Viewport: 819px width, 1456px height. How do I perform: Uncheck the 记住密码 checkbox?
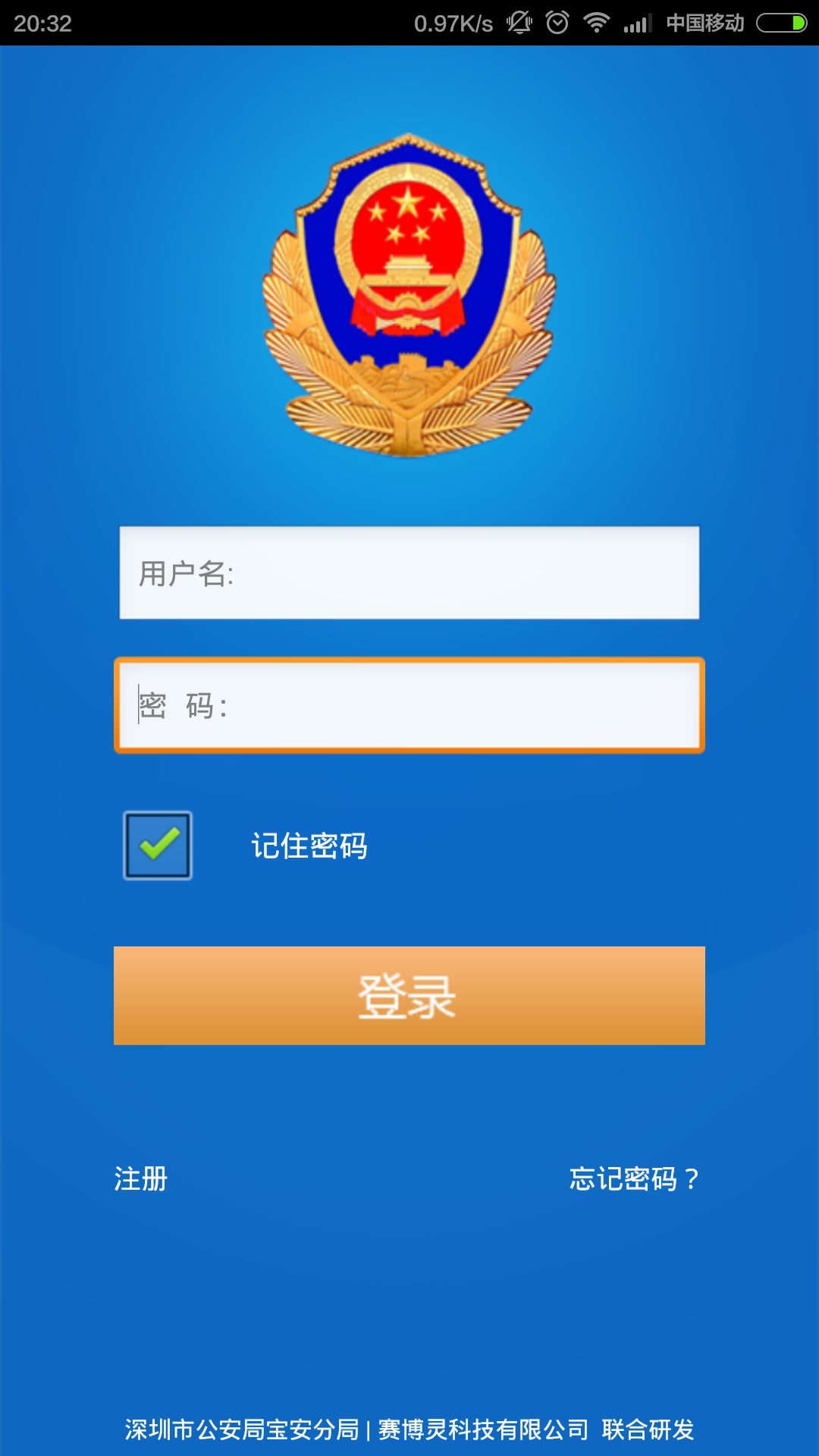158,846
